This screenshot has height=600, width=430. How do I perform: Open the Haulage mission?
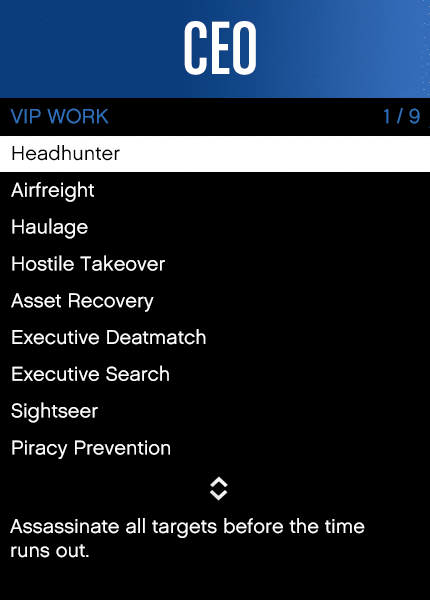(x=215, y=227)
